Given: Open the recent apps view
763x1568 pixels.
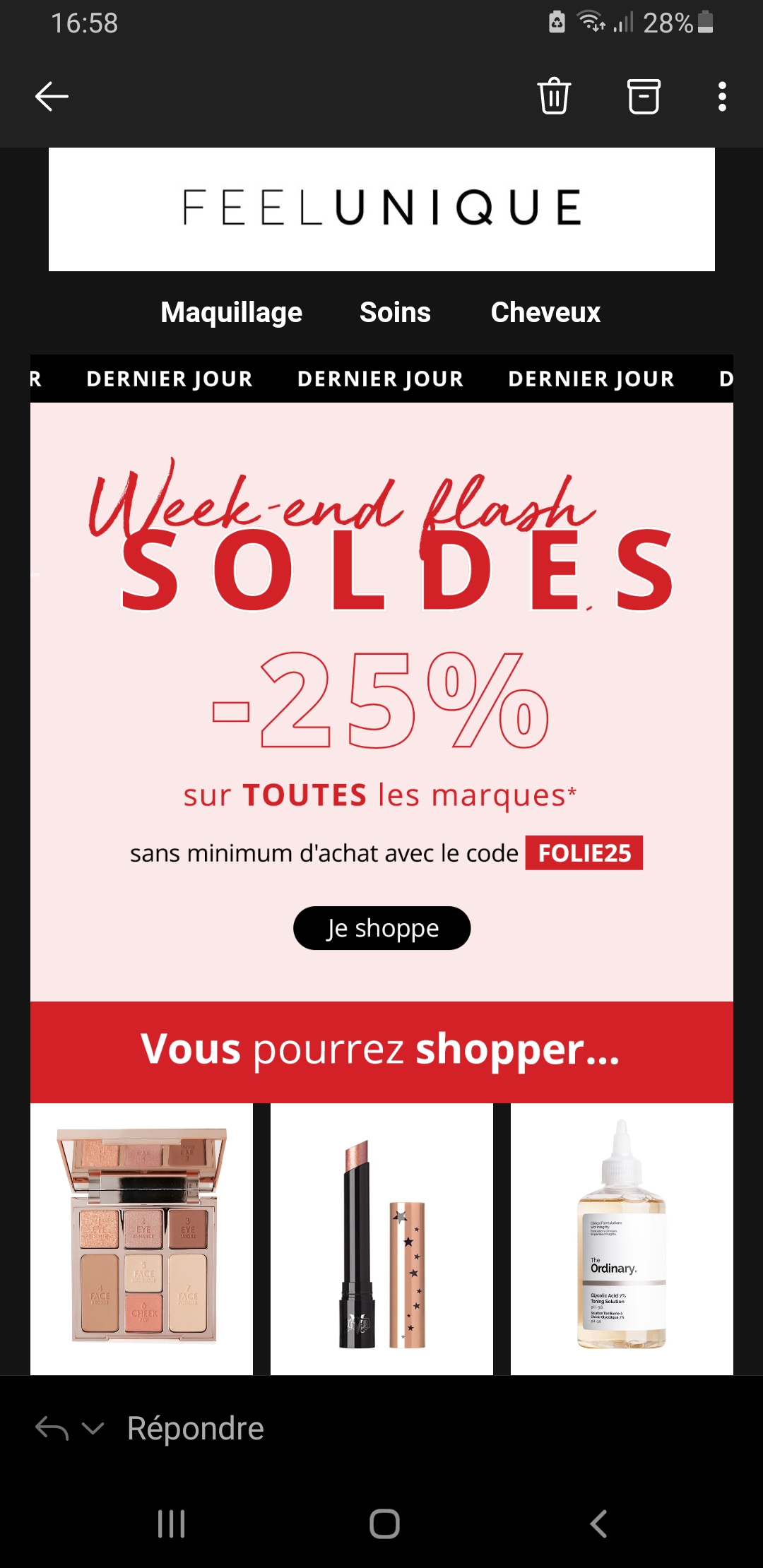Looking at the screenshot, I should pyautogui.click(x=171, y=1524).
